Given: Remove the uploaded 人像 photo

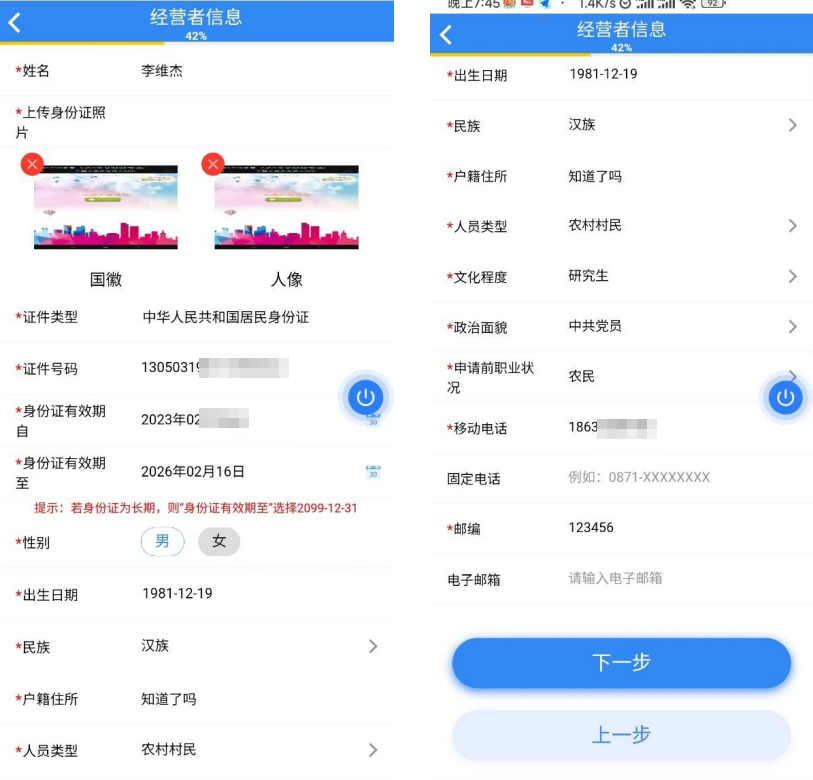Looking at the screenshot, I should (x=213, y=164).
